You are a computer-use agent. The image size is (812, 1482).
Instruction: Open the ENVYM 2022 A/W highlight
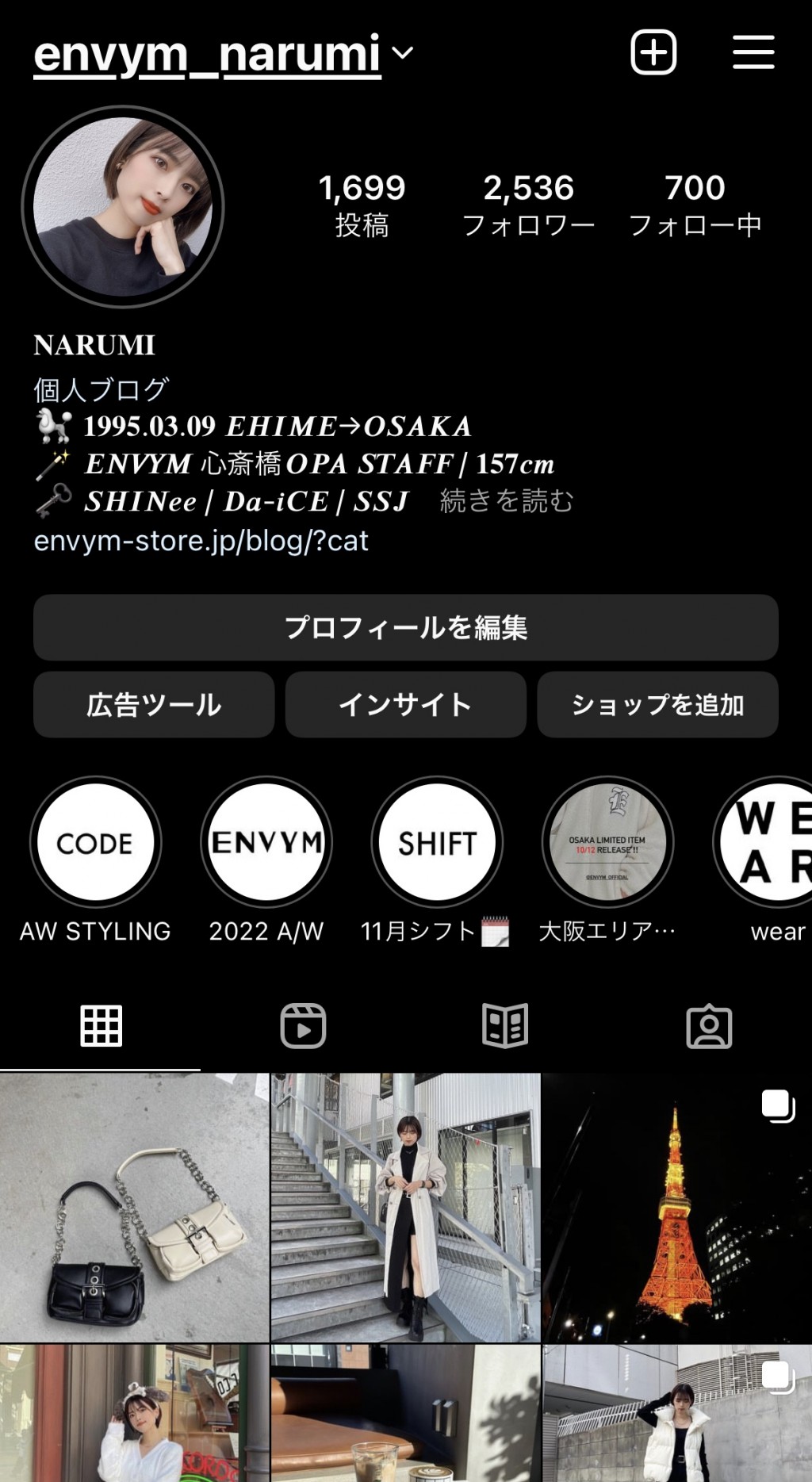pos(266,843)
